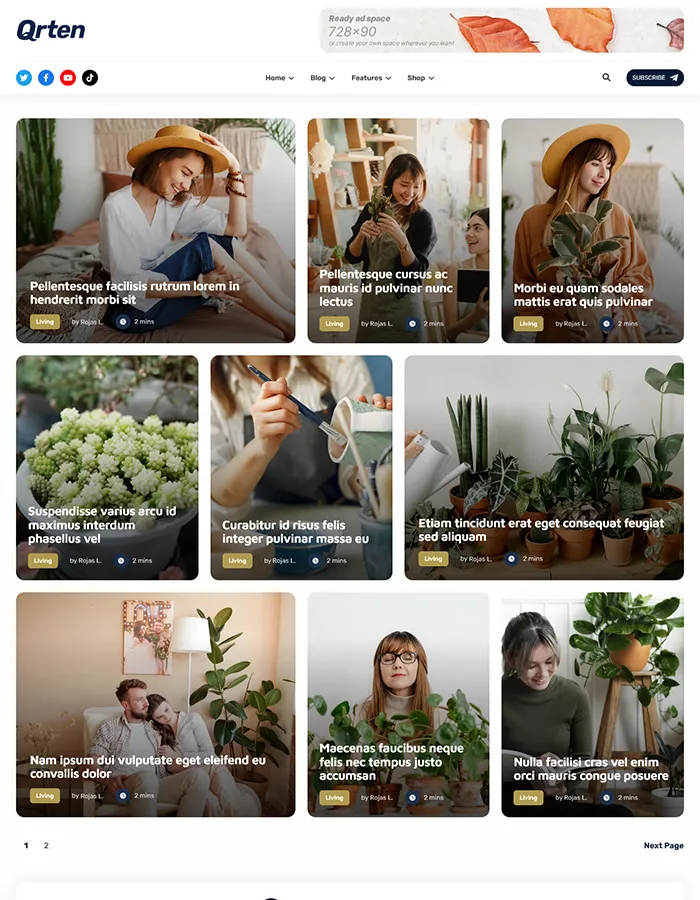Expand the Shop menu
The image size is (700, 900).
420,78
